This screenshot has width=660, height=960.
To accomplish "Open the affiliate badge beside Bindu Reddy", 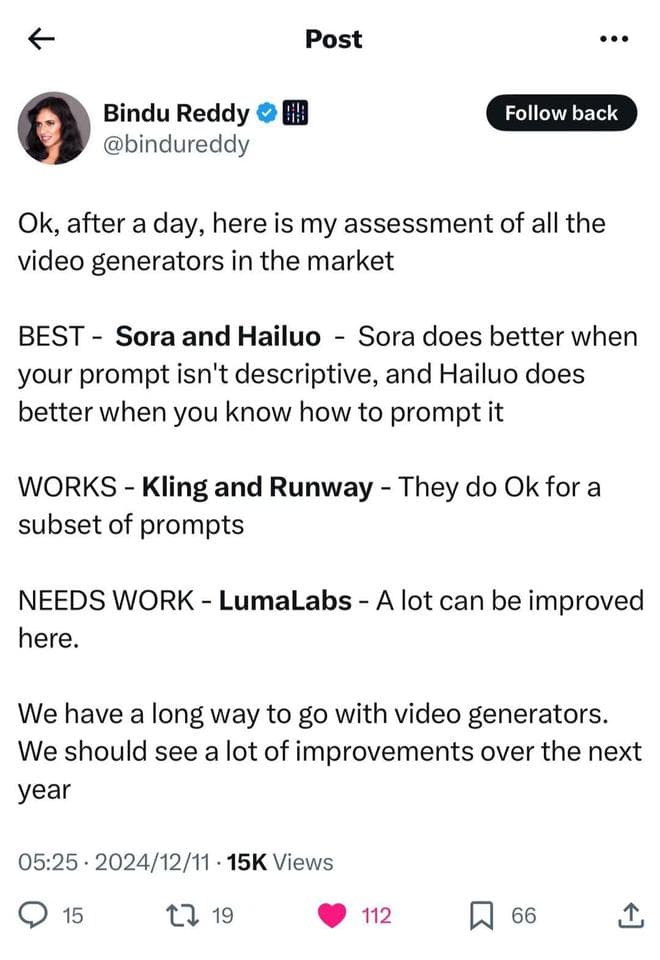I will 295,114.
